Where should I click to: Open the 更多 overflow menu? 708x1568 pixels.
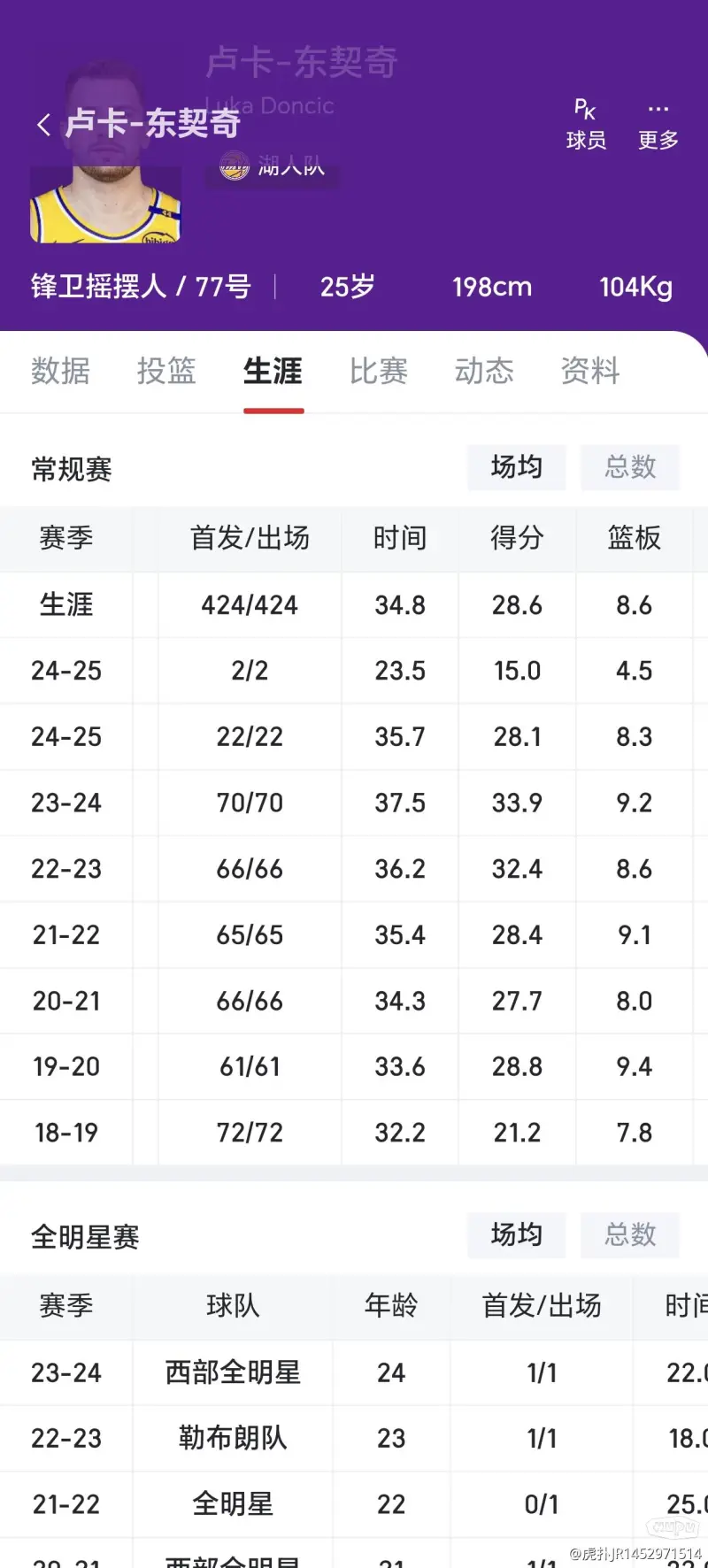658,125
